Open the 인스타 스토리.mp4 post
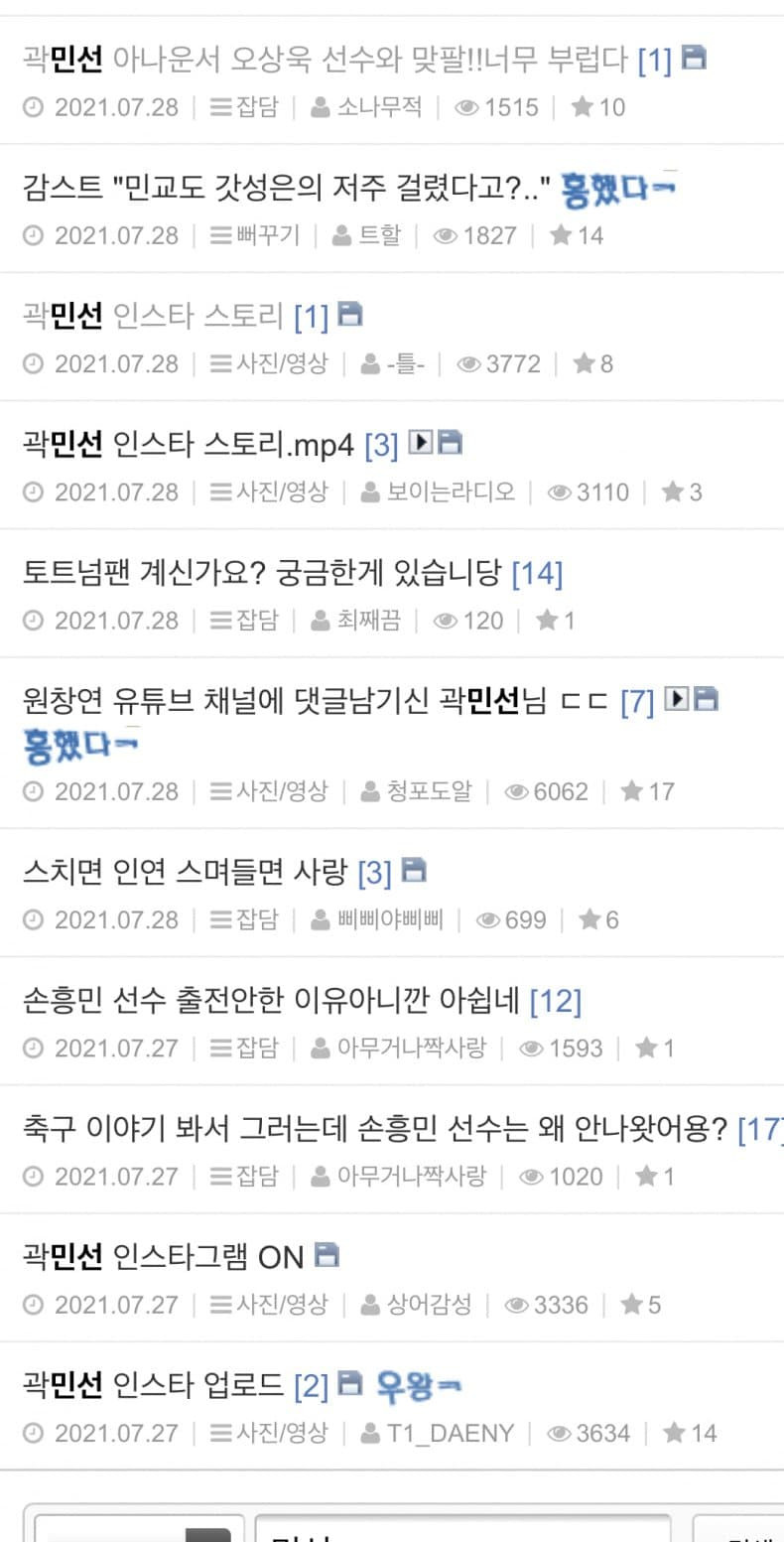Image resolution: width=784 pixels, height=1542 pixels. 189,444
